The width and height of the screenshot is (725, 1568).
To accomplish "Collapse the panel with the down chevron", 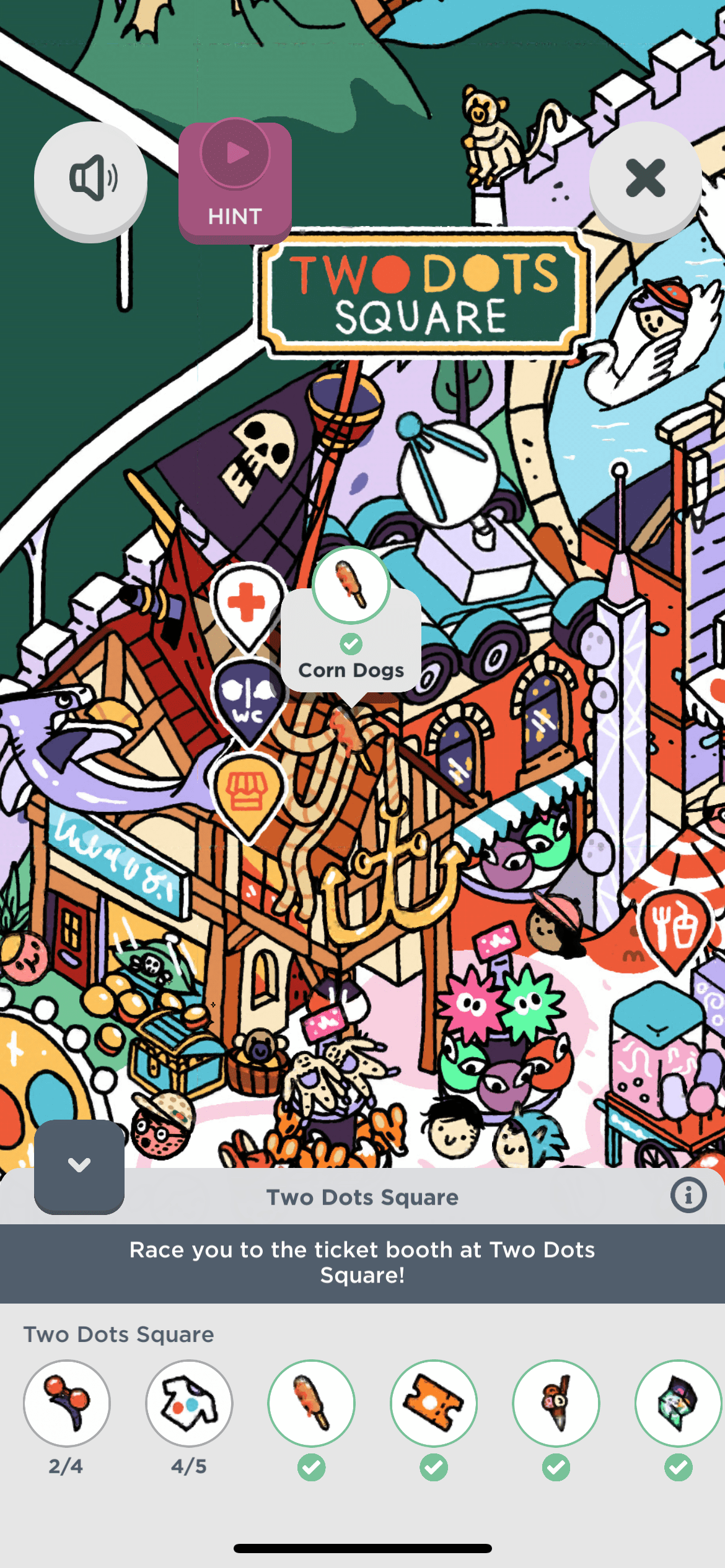I will point(79,1165).
